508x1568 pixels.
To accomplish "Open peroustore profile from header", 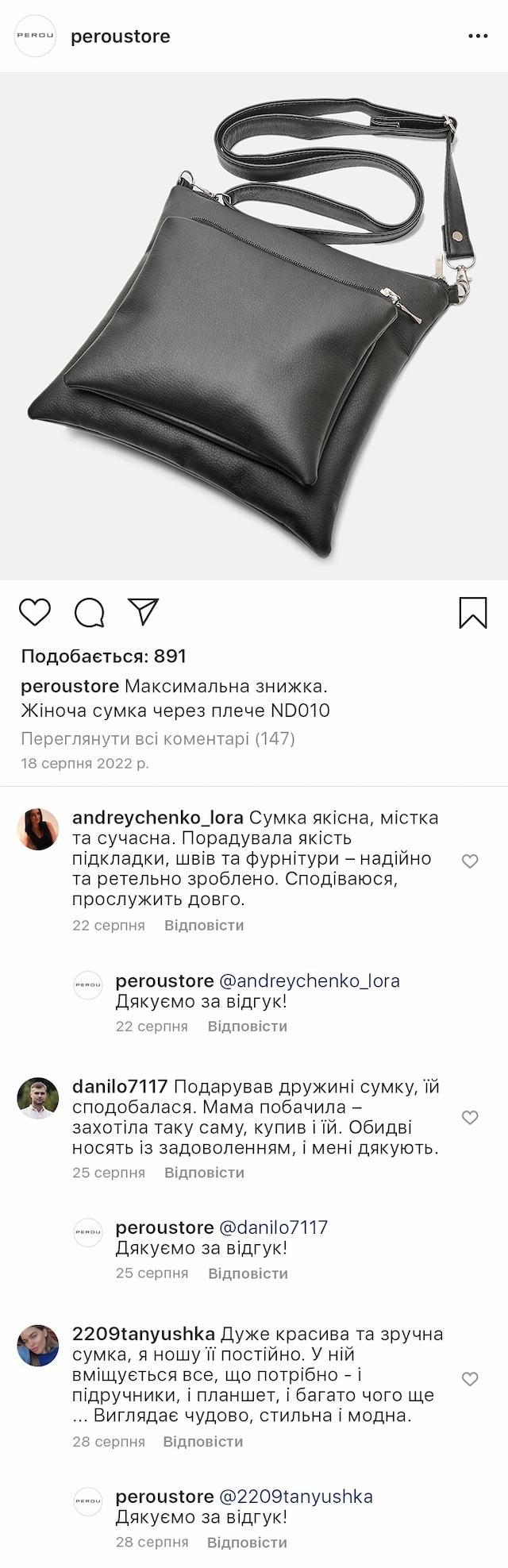I will click(120, 37).
